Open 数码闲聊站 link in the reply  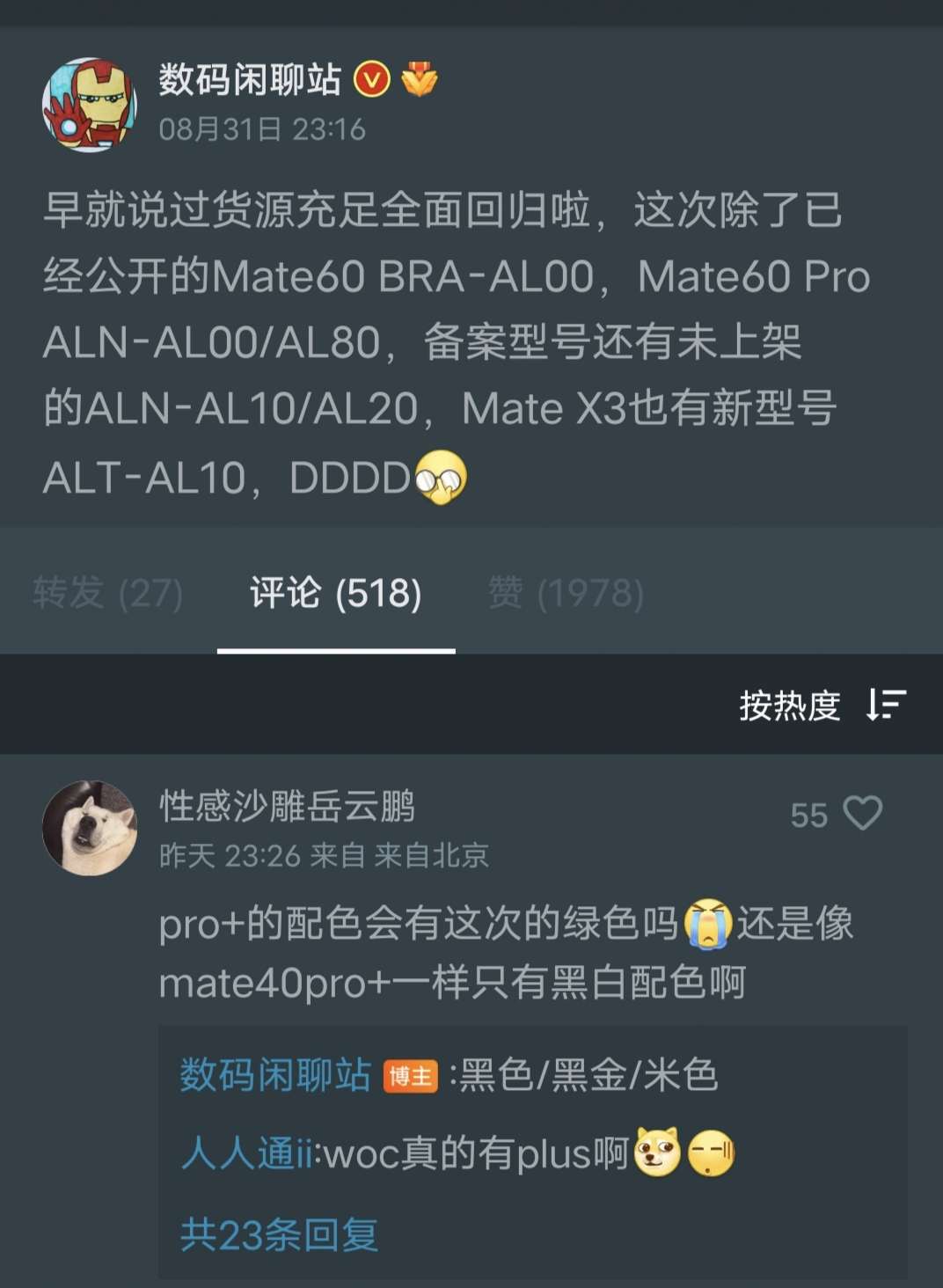pyautogui.click(x=275, y=1075)
